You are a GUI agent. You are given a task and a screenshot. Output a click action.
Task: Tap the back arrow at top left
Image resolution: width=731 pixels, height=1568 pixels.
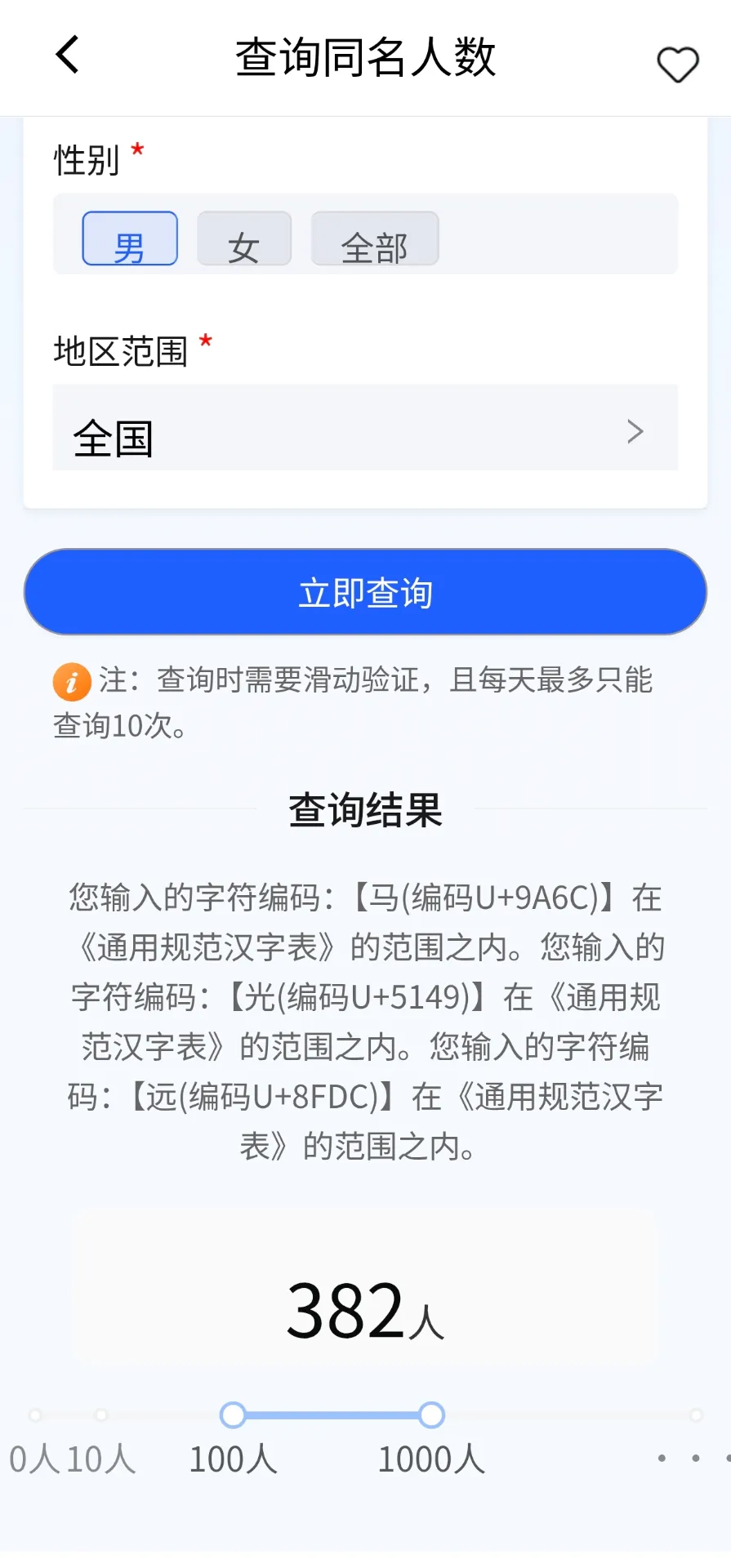(67, 56)
